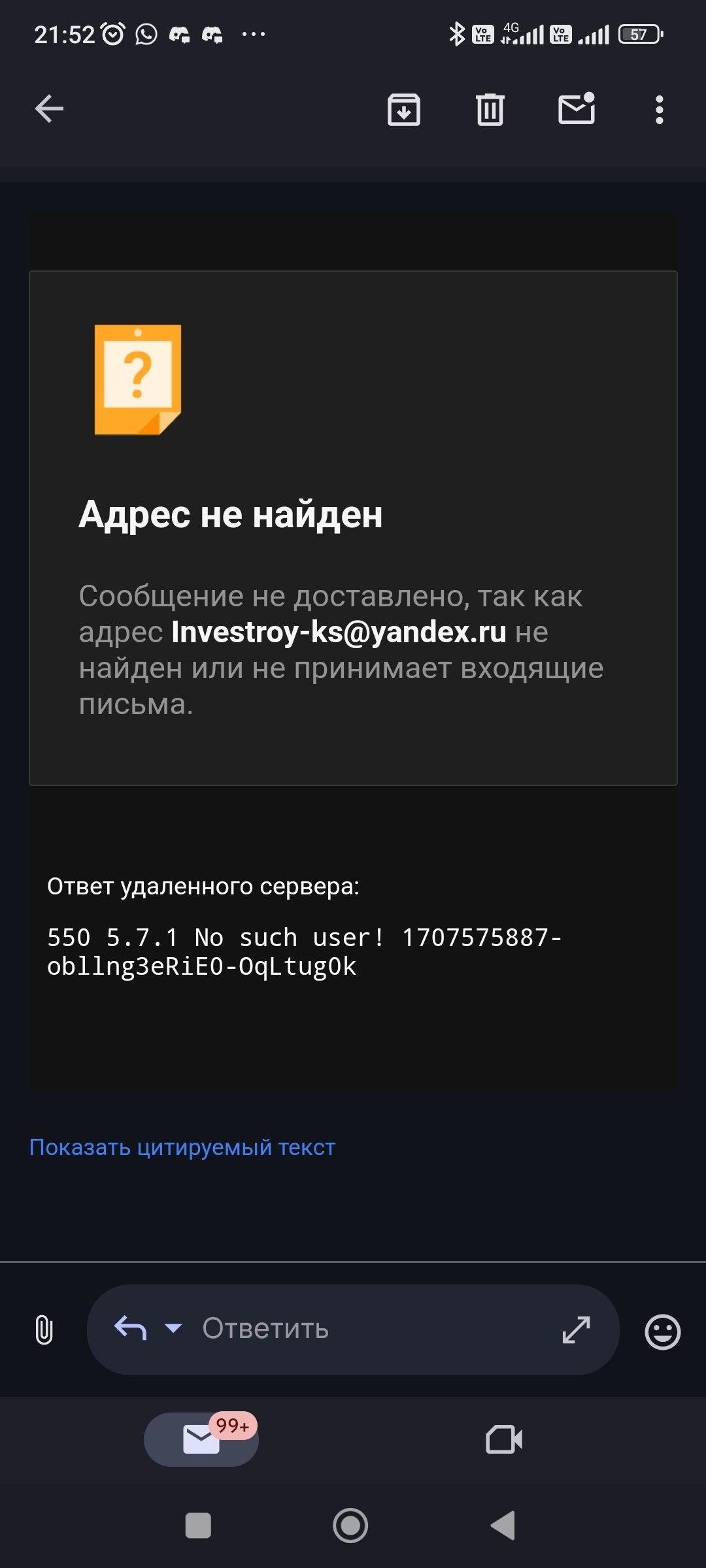Switch to the Mail tab
This screenshot has height=1568, width=706.
(x=201, y=1439)
